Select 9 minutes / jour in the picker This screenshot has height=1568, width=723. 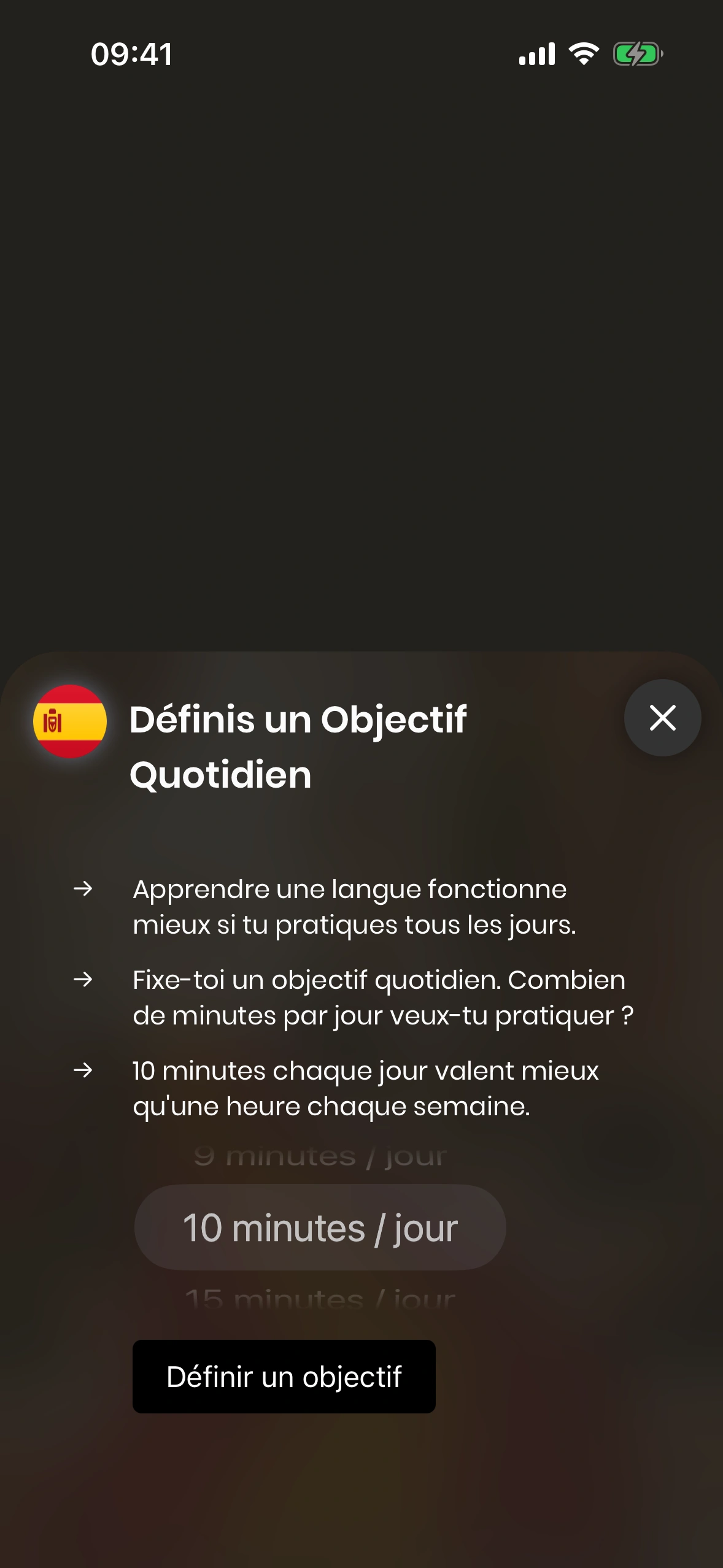pos(319,1157)
